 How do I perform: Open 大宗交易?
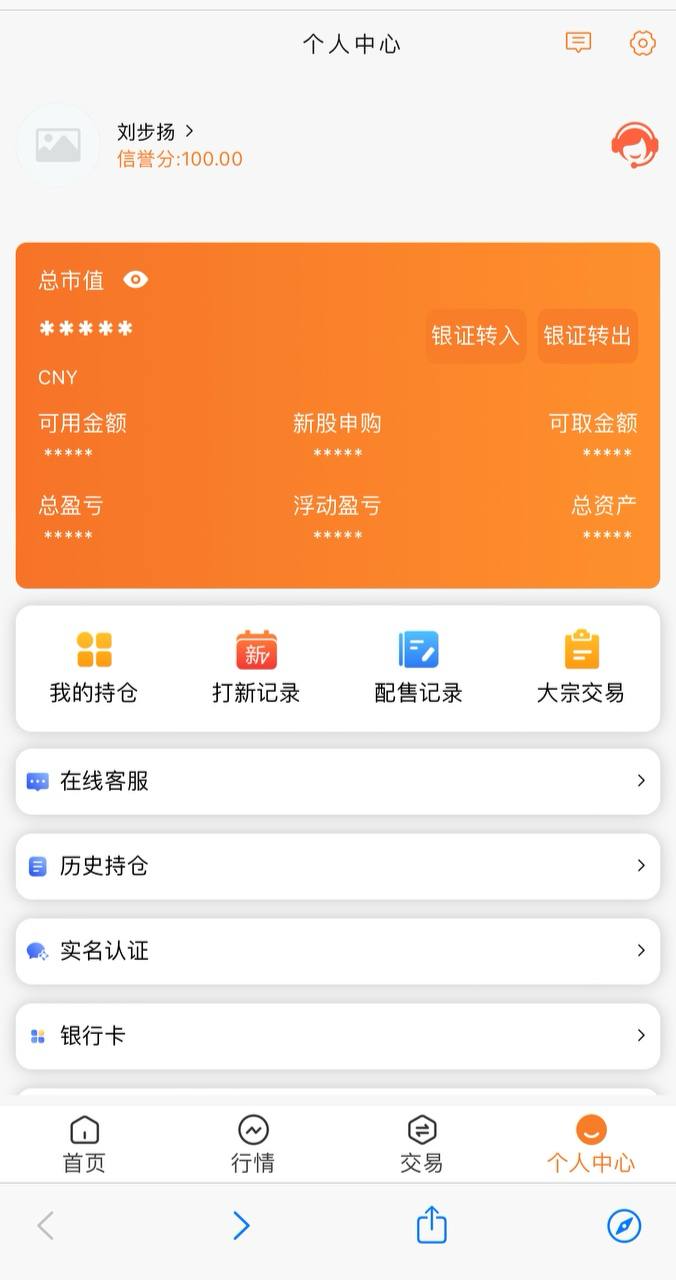580,668
